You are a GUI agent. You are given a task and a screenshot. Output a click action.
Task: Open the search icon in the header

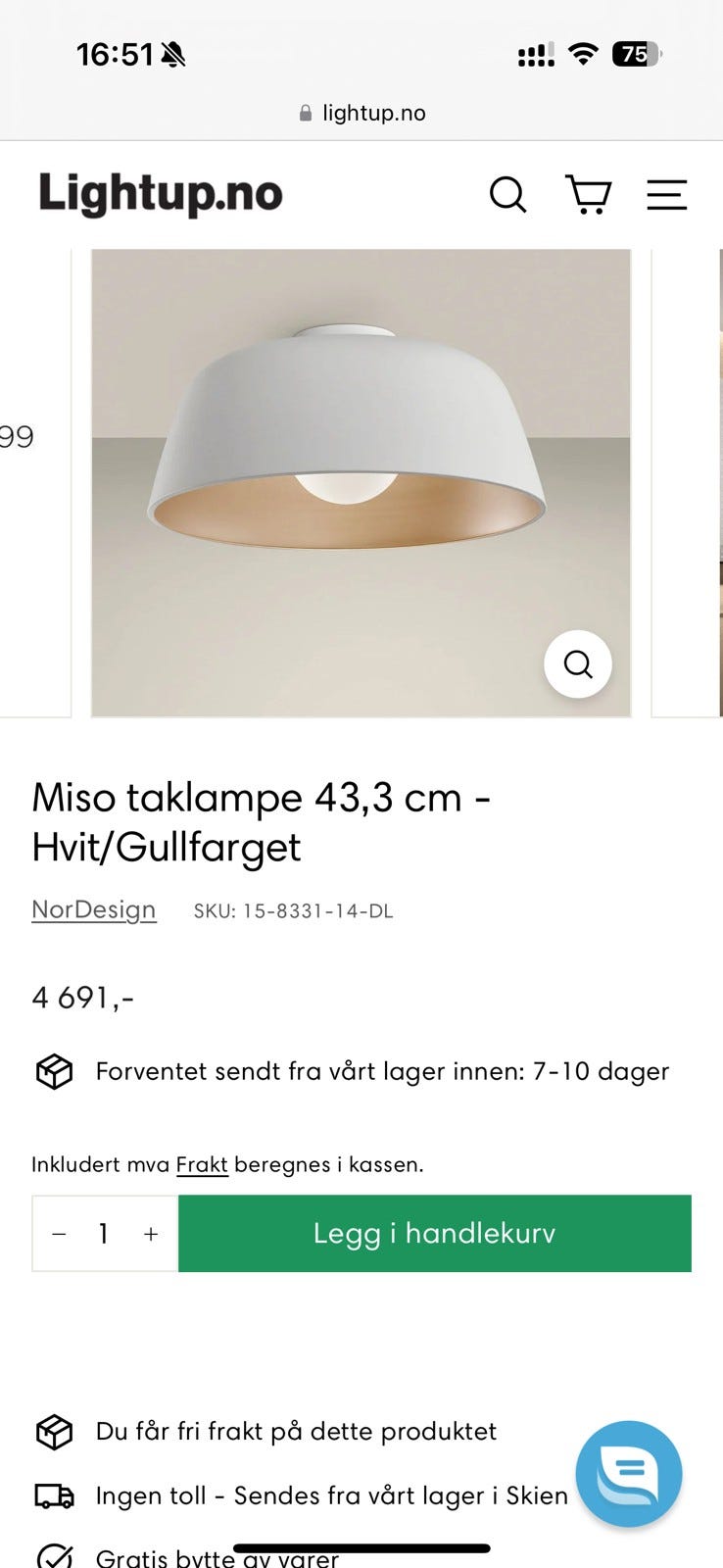coord(508,195)
